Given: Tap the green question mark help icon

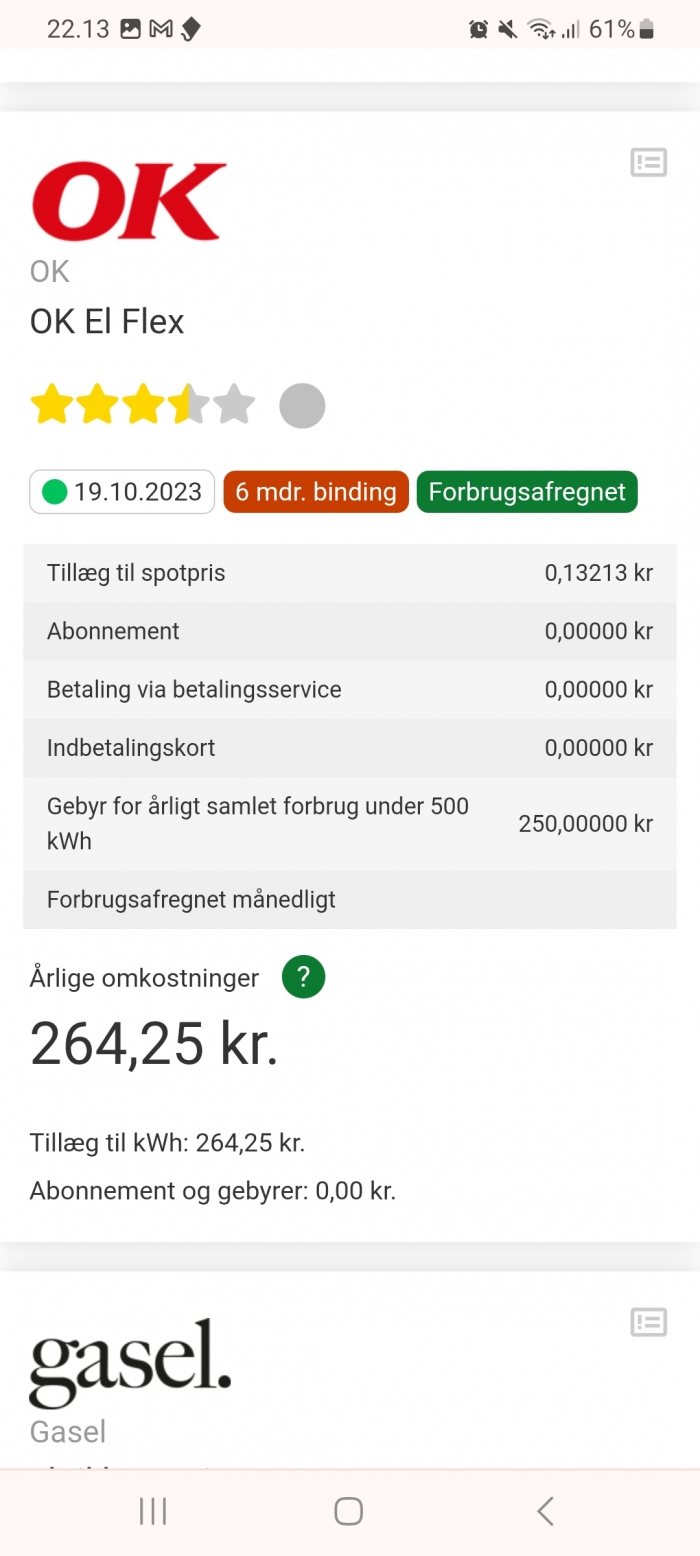Looking at the screenshot, I should pos(304,977).
